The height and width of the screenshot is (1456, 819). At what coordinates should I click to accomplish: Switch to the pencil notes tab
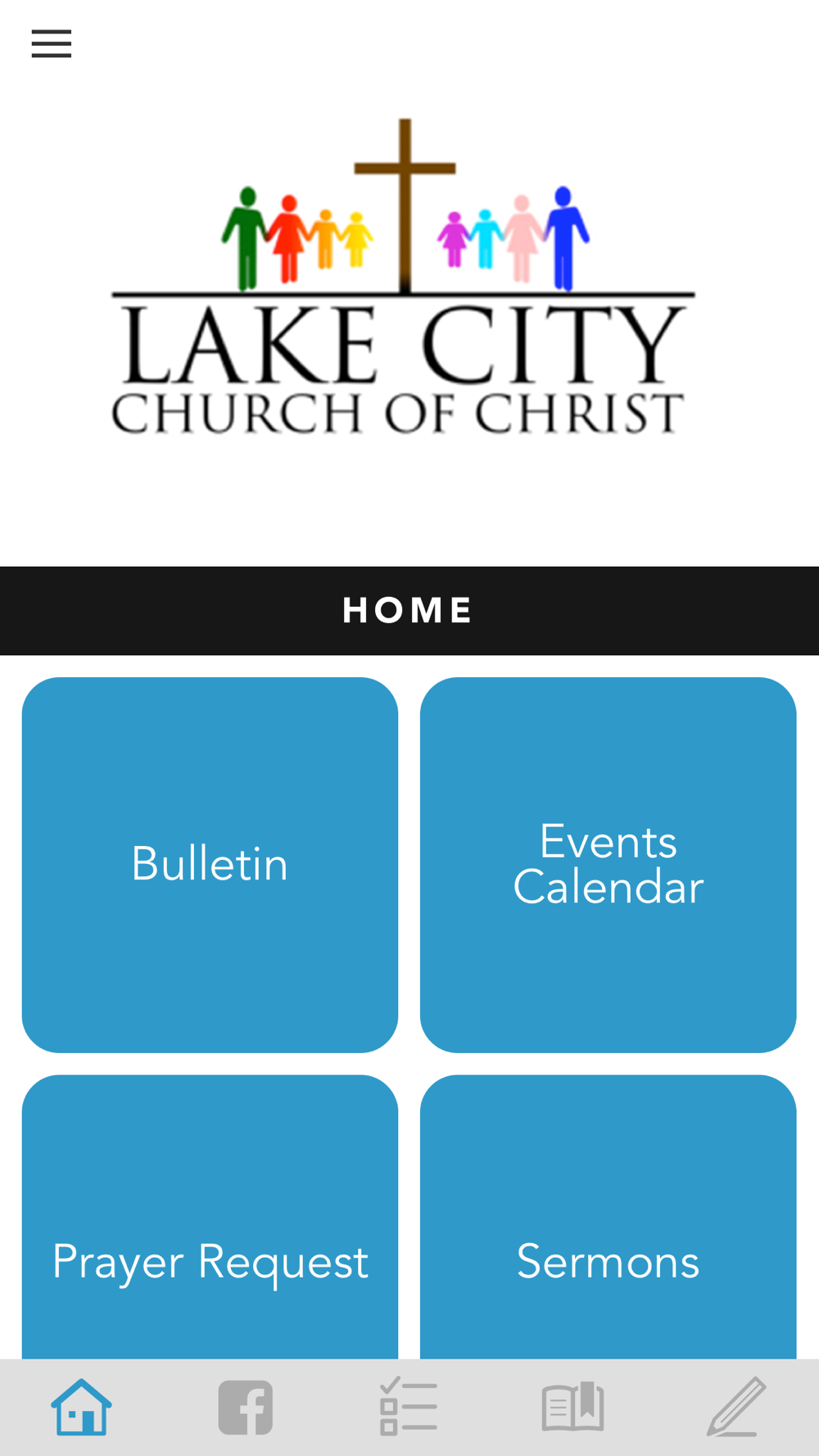point(736,1407)
